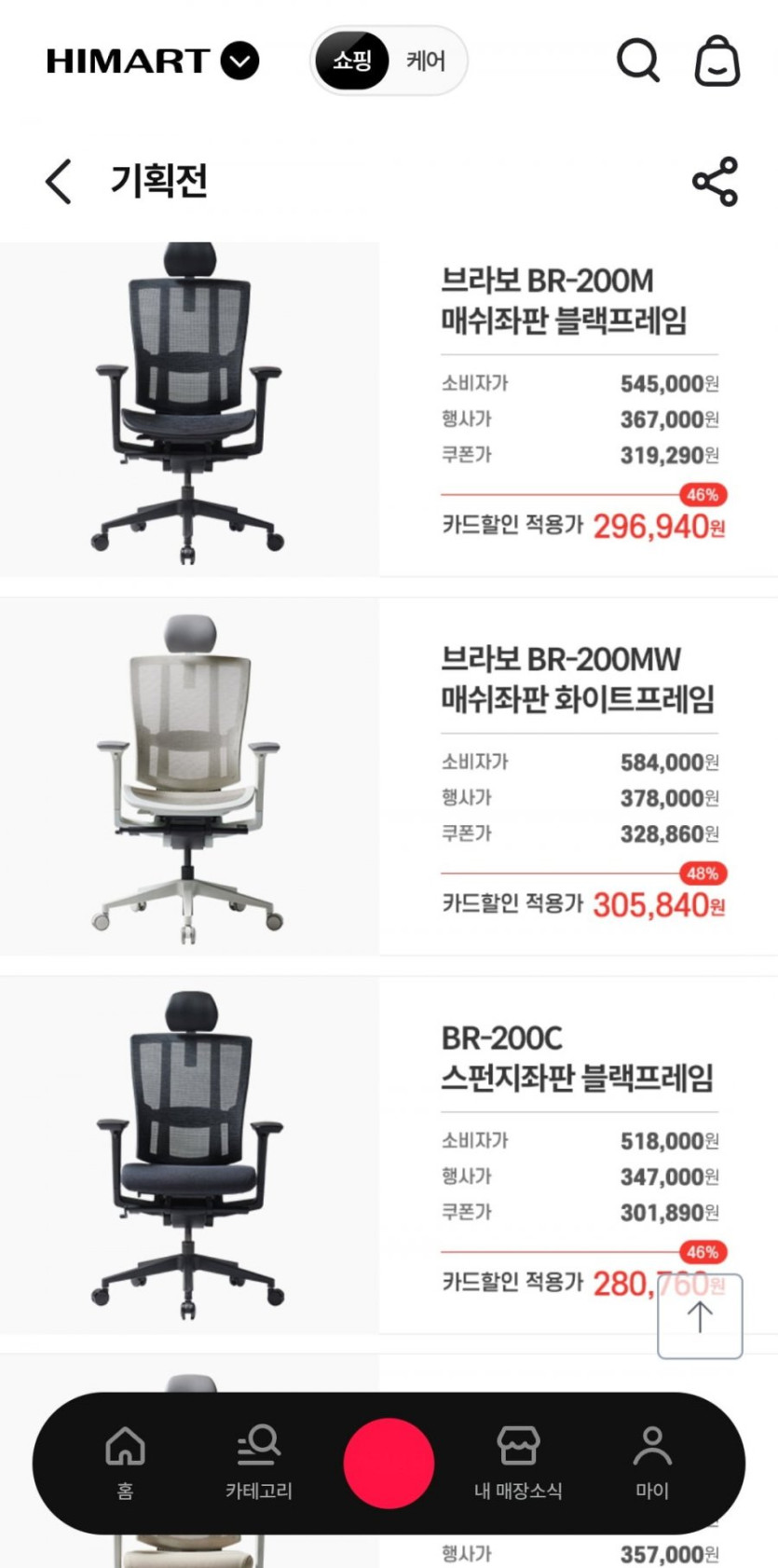The image size is (778, 1568).
Task: Open the shopping bag cart
Action: pos(717,61)
